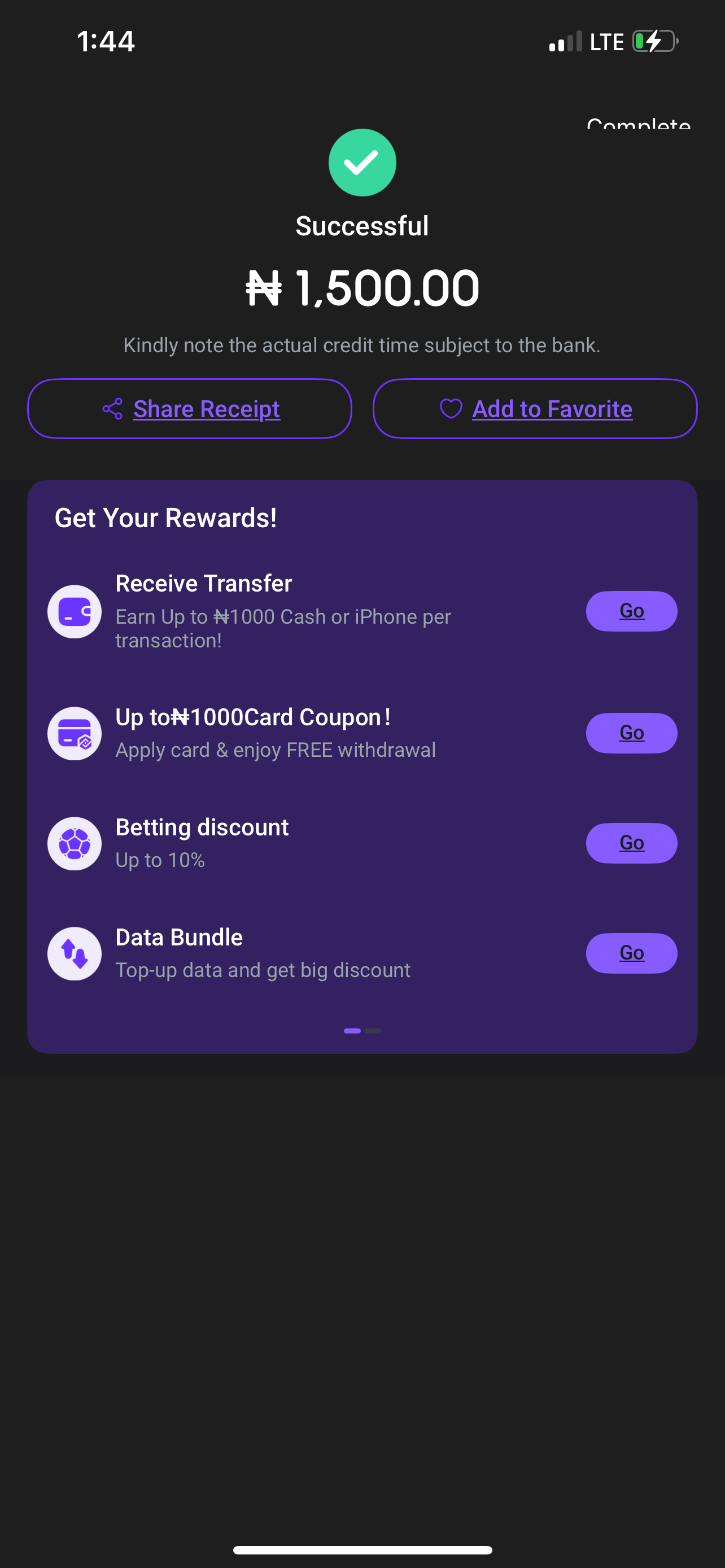This screenshot has width=725, height=1568.
Task: Add this recipient to favorites
Action: (535, 409)
